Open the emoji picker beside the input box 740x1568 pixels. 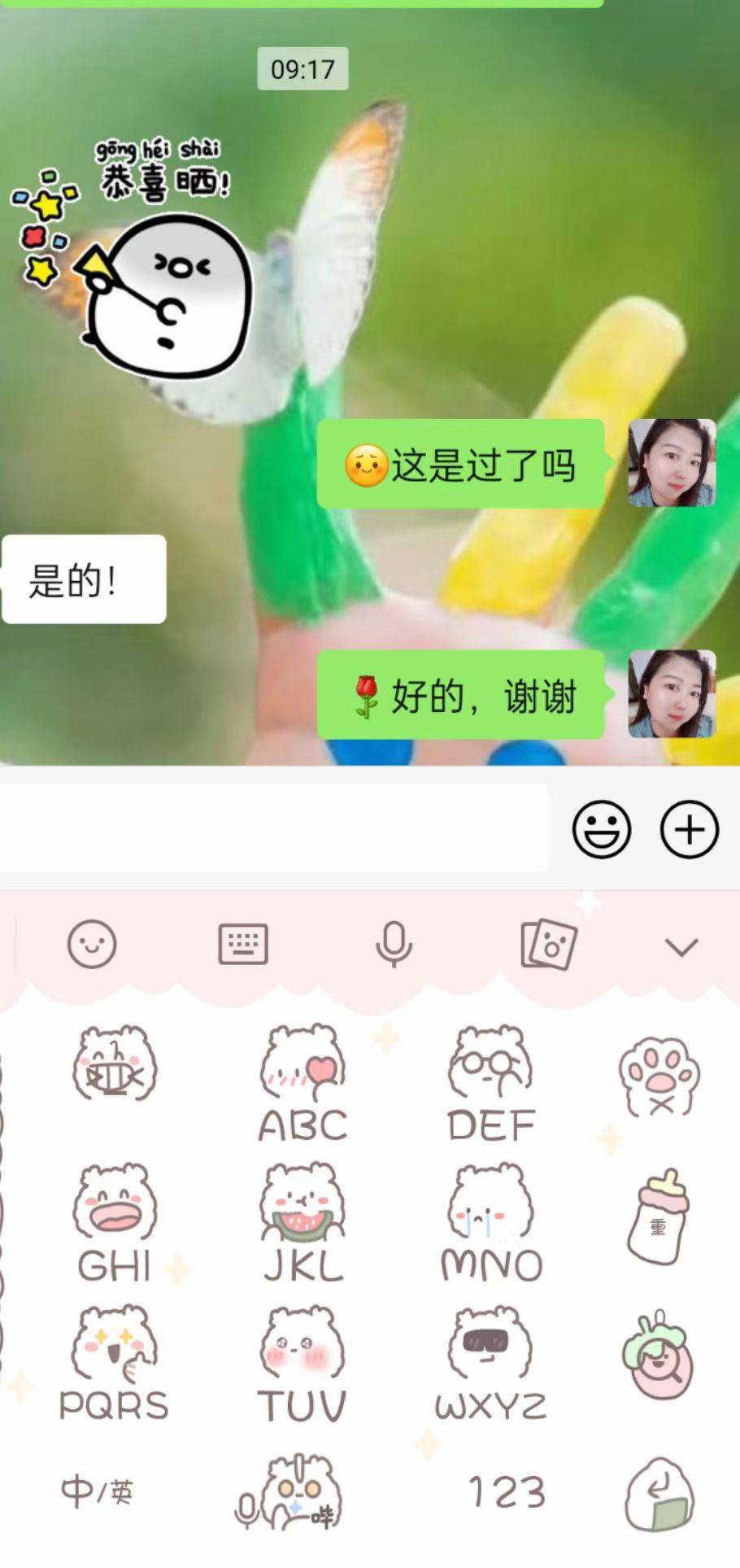click(x=602, y=829)
